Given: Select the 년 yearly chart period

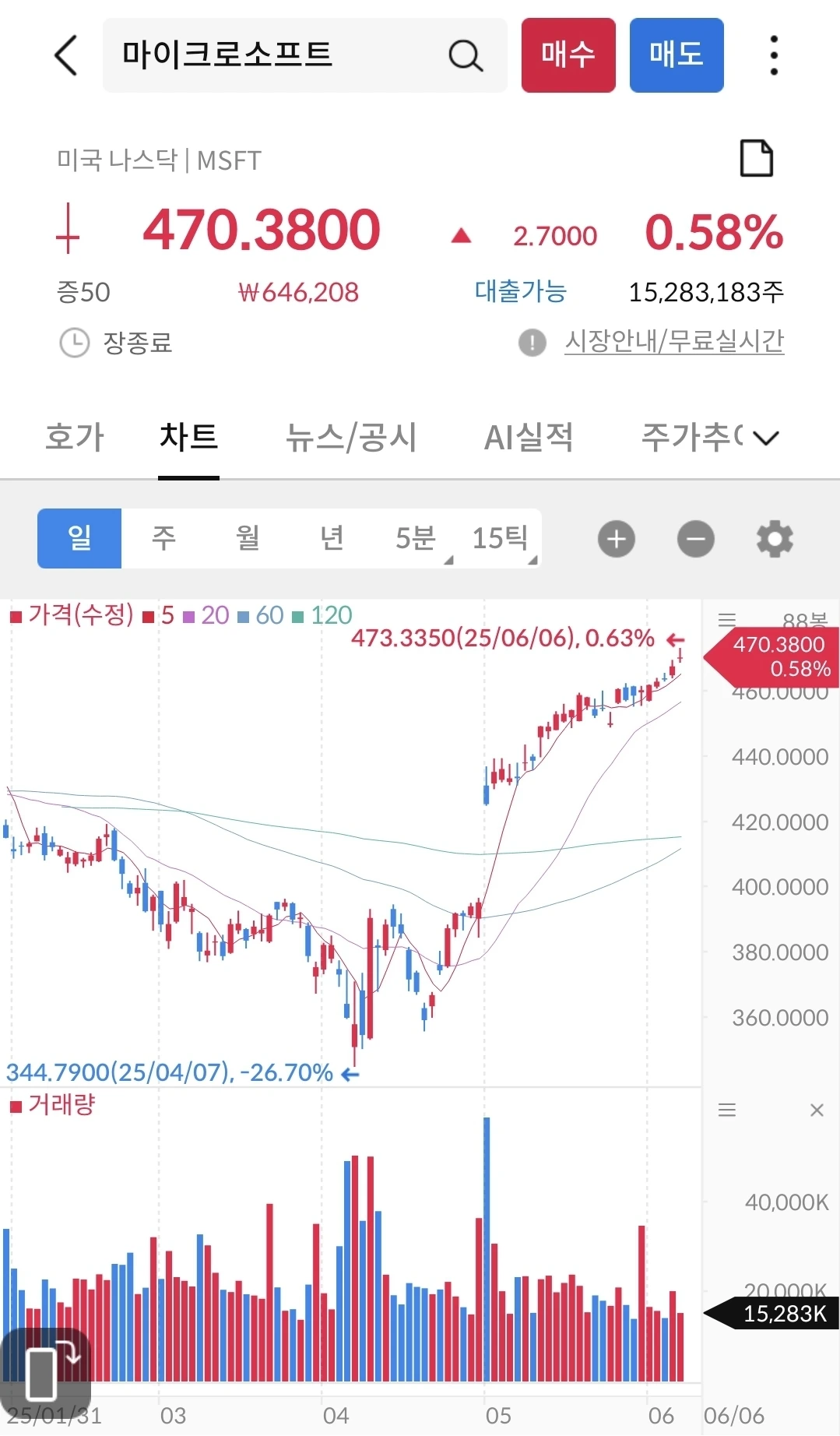Looking at the screenshot, I should [332, 538].
